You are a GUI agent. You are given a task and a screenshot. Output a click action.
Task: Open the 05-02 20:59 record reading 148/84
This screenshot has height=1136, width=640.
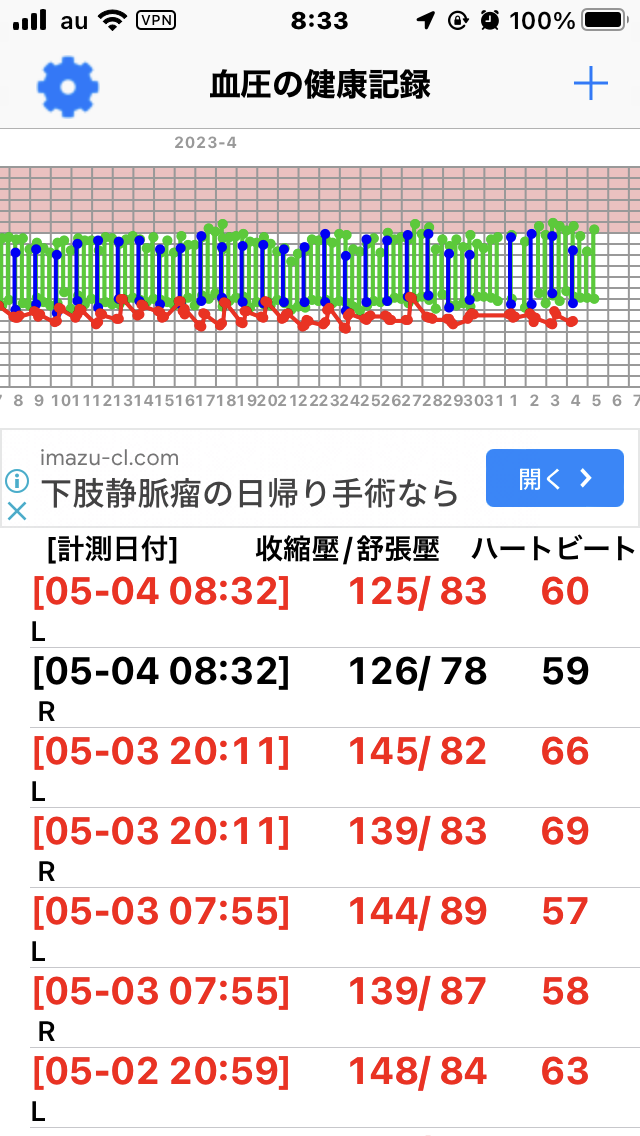click(335, 1087)
